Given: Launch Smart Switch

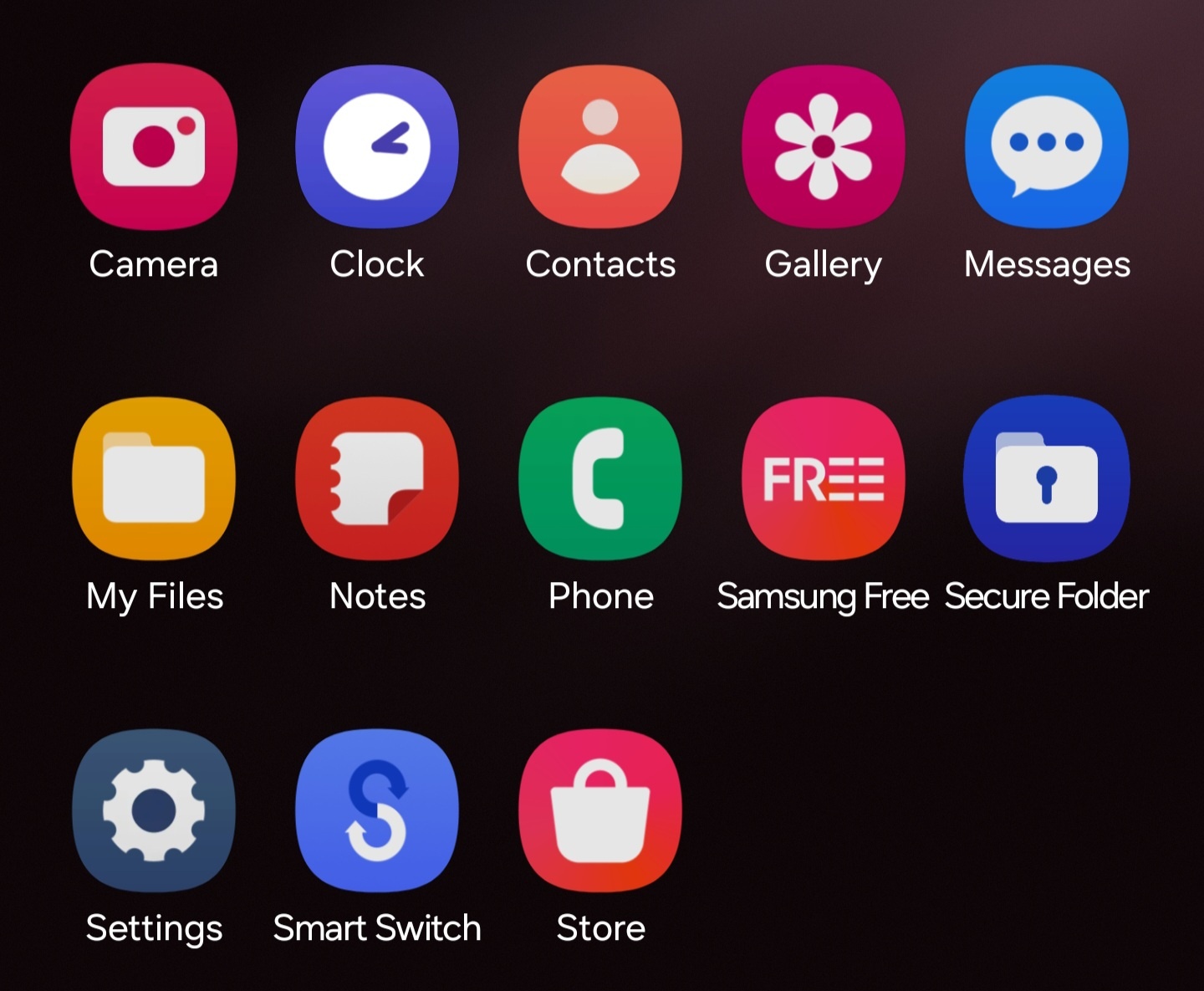Looking at the screenshot, I should 377,810.
